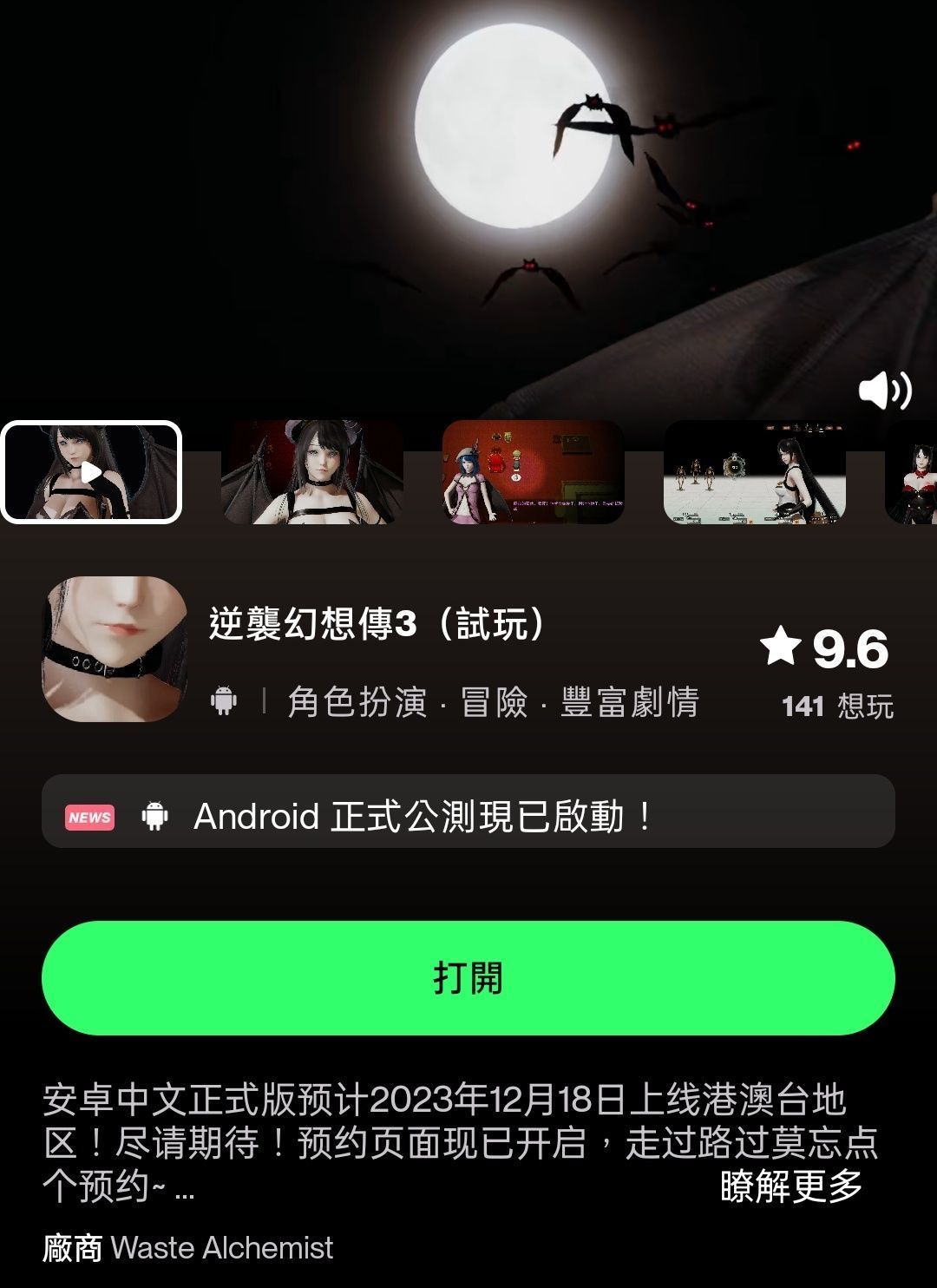Tap the Android icon in the NEWS banner
Screen dimensions: 937x1288
(154, 815)
